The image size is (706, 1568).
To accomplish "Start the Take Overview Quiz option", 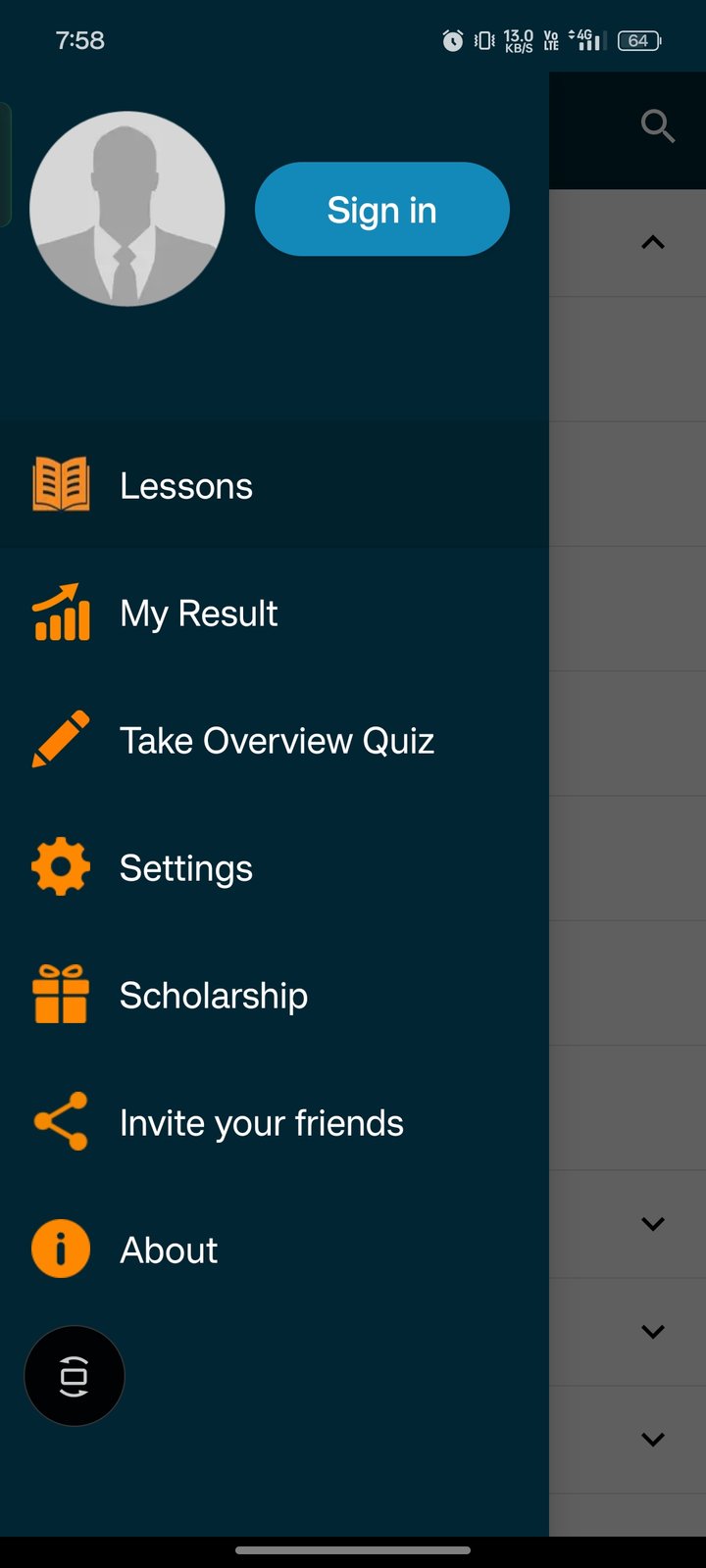I will pyautogui.click(x=277, y=741).
